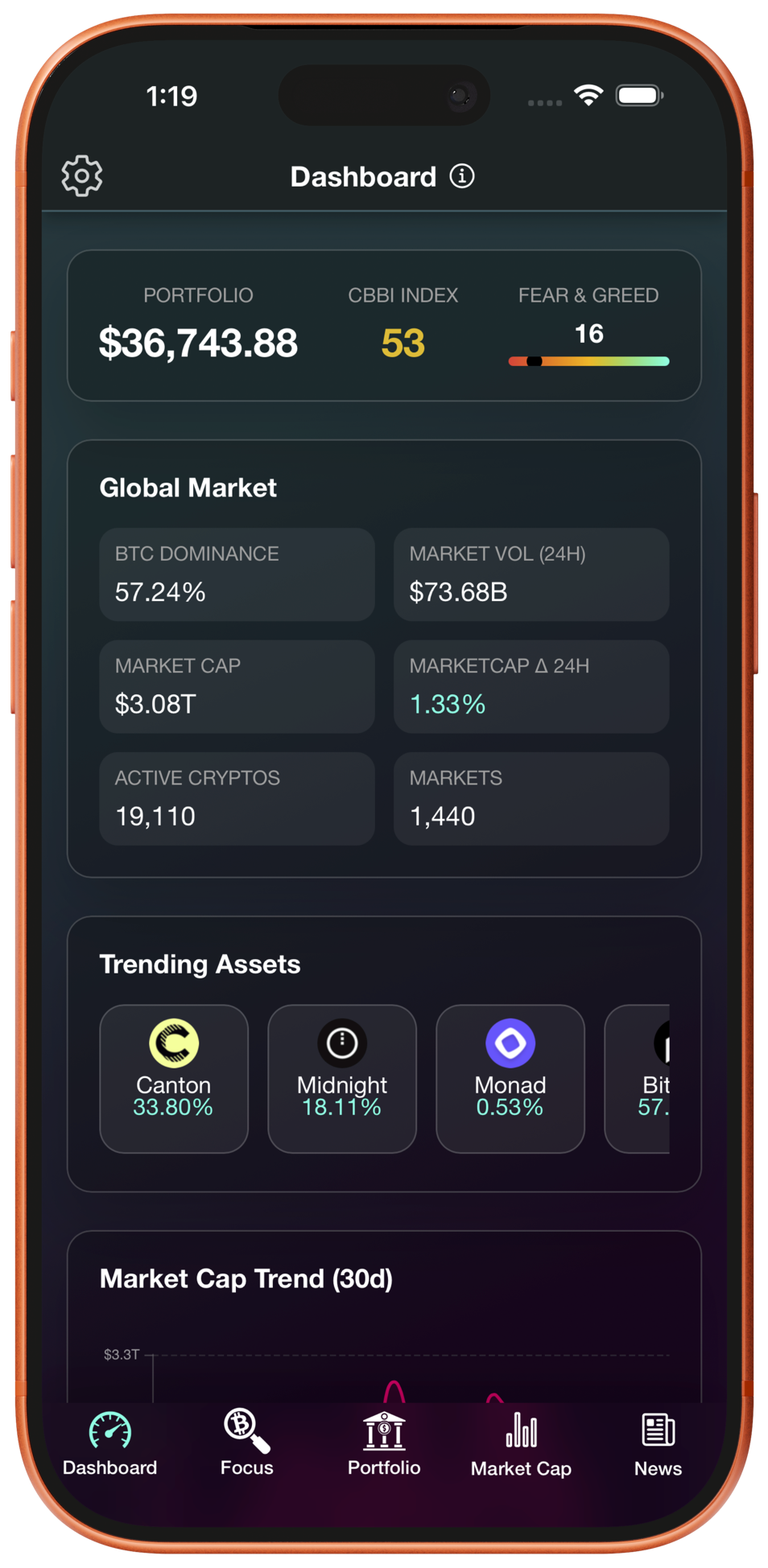Viewport: 768px width, 1568px height.
Task: Switch to the Portfolio tab
Action: [x=384, y=1443]
